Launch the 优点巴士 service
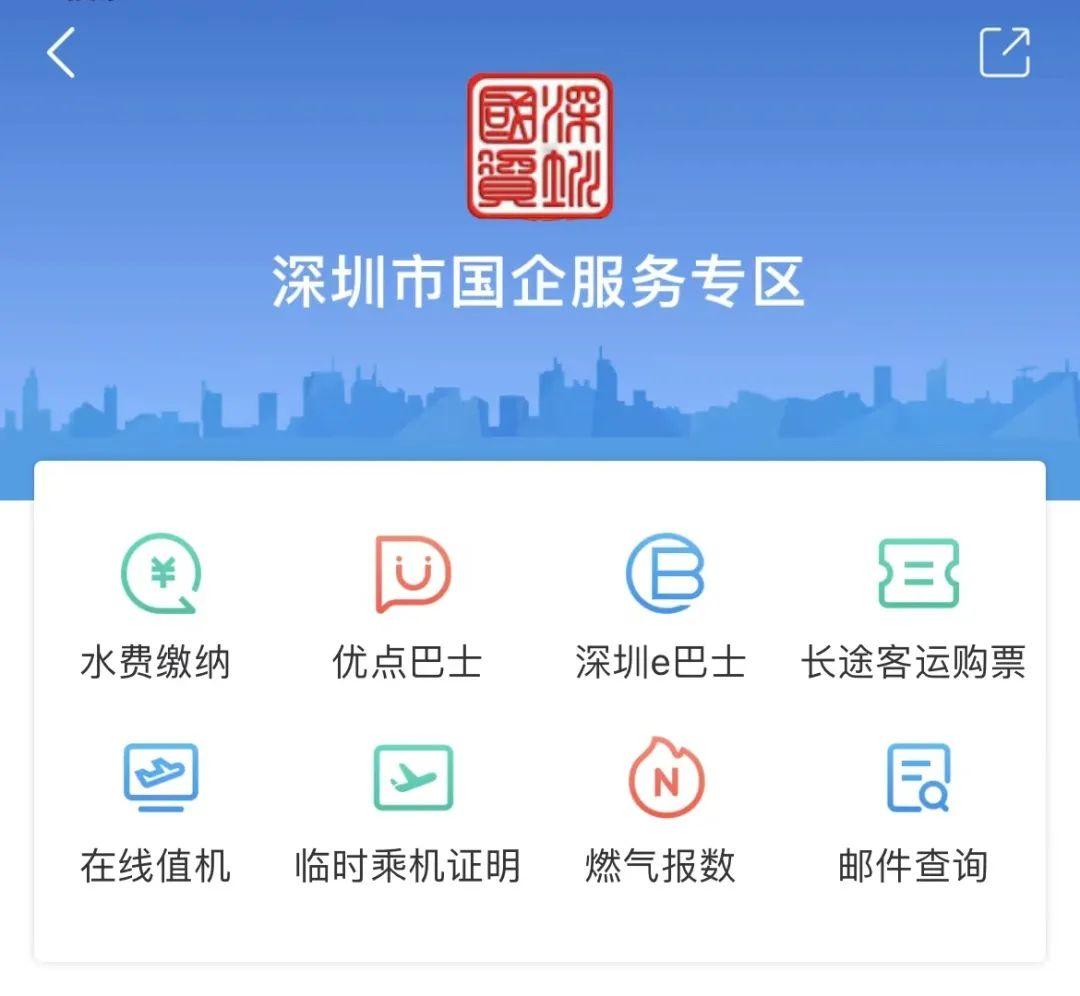Screen dimensions: 1080x996 point(411,575)
